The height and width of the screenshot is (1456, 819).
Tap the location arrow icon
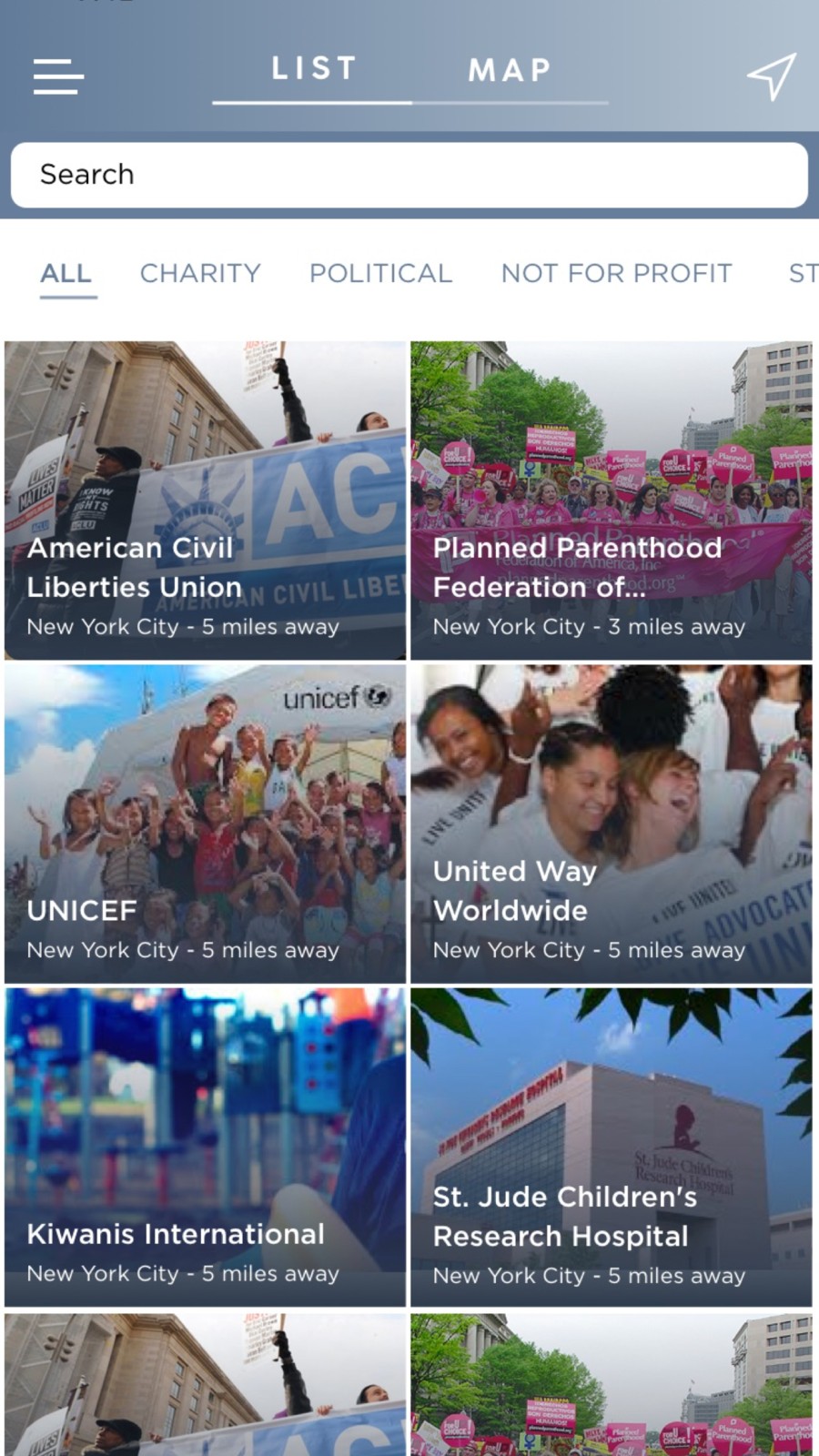(x=771, y=76)
